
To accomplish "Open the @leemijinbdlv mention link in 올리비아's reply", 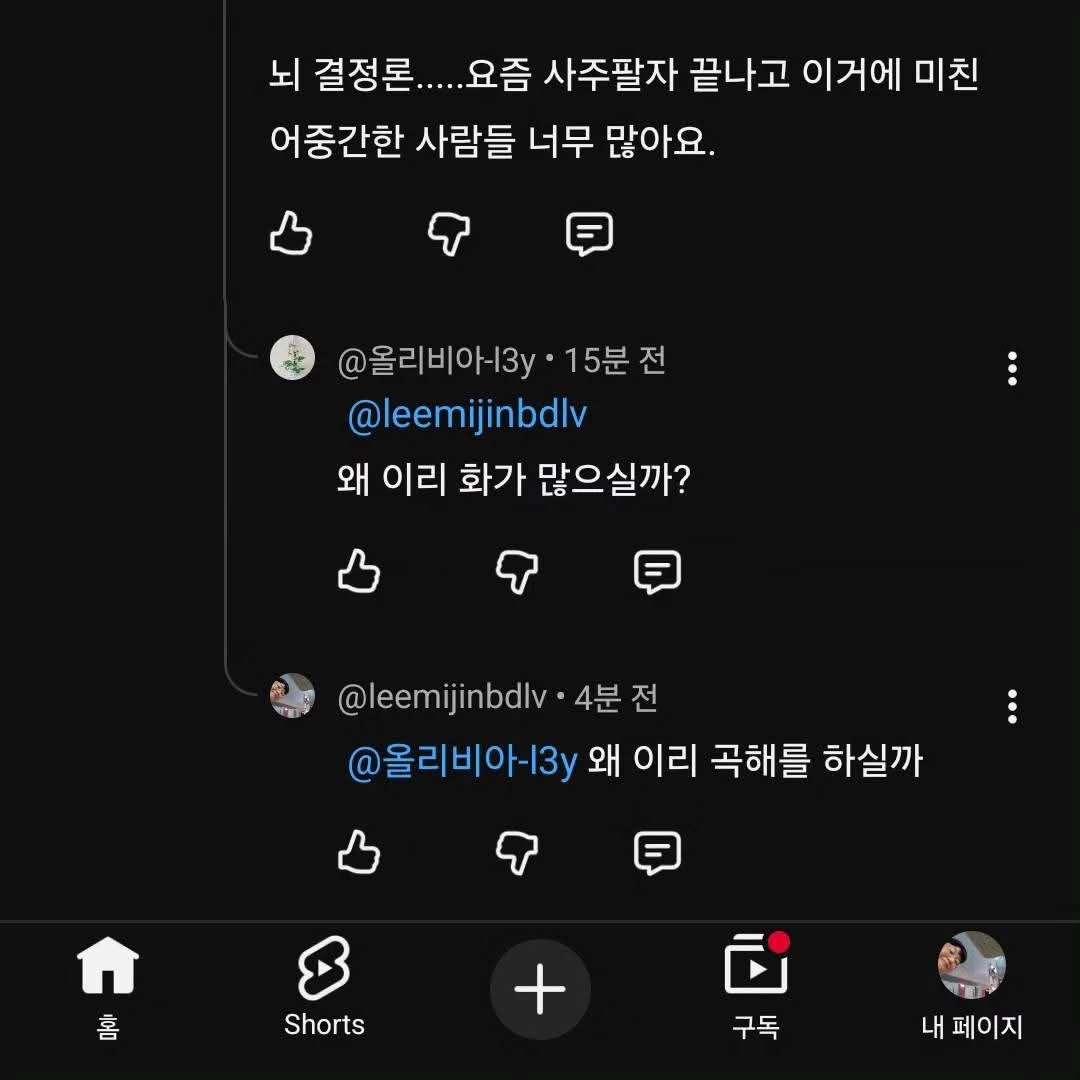I will (x=466, y=415).
